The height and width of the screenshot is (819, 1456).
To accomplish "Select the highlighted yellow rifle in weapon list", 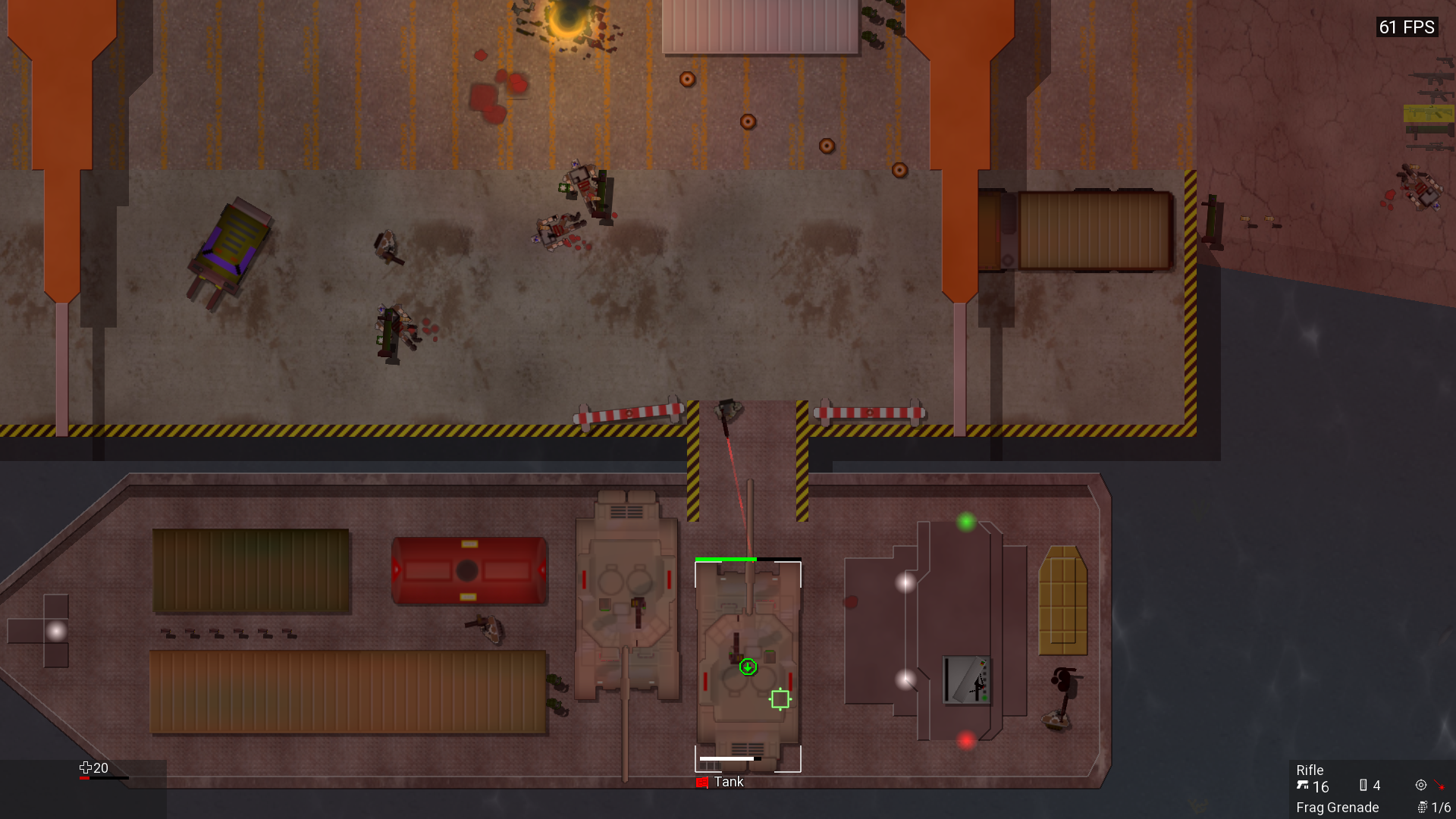I will 1429,114.
